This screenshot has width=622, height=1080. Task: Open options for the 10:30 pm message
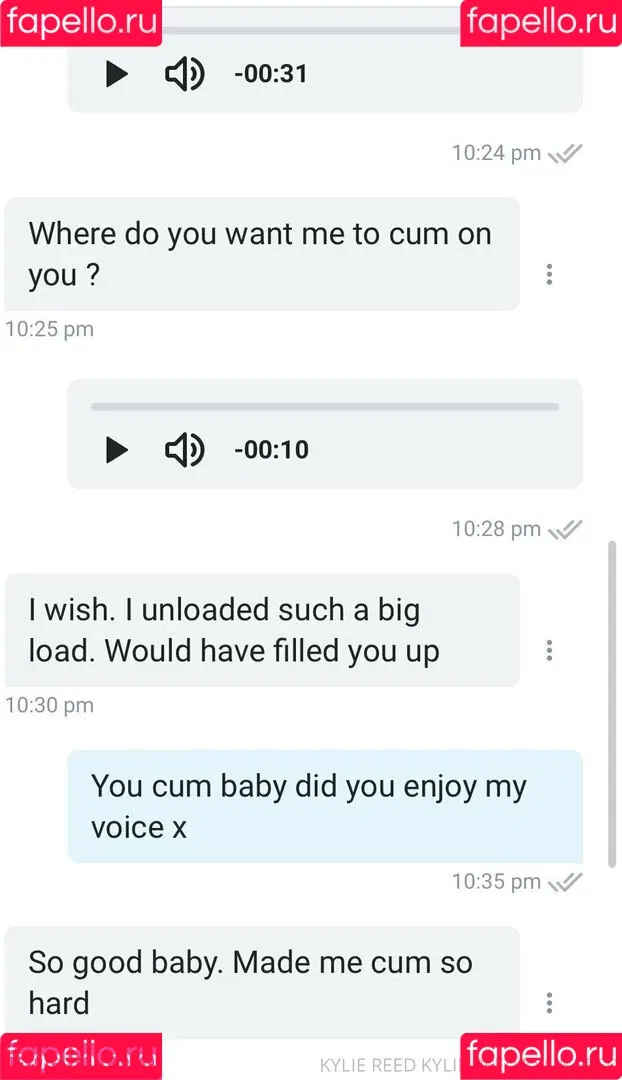549,651
